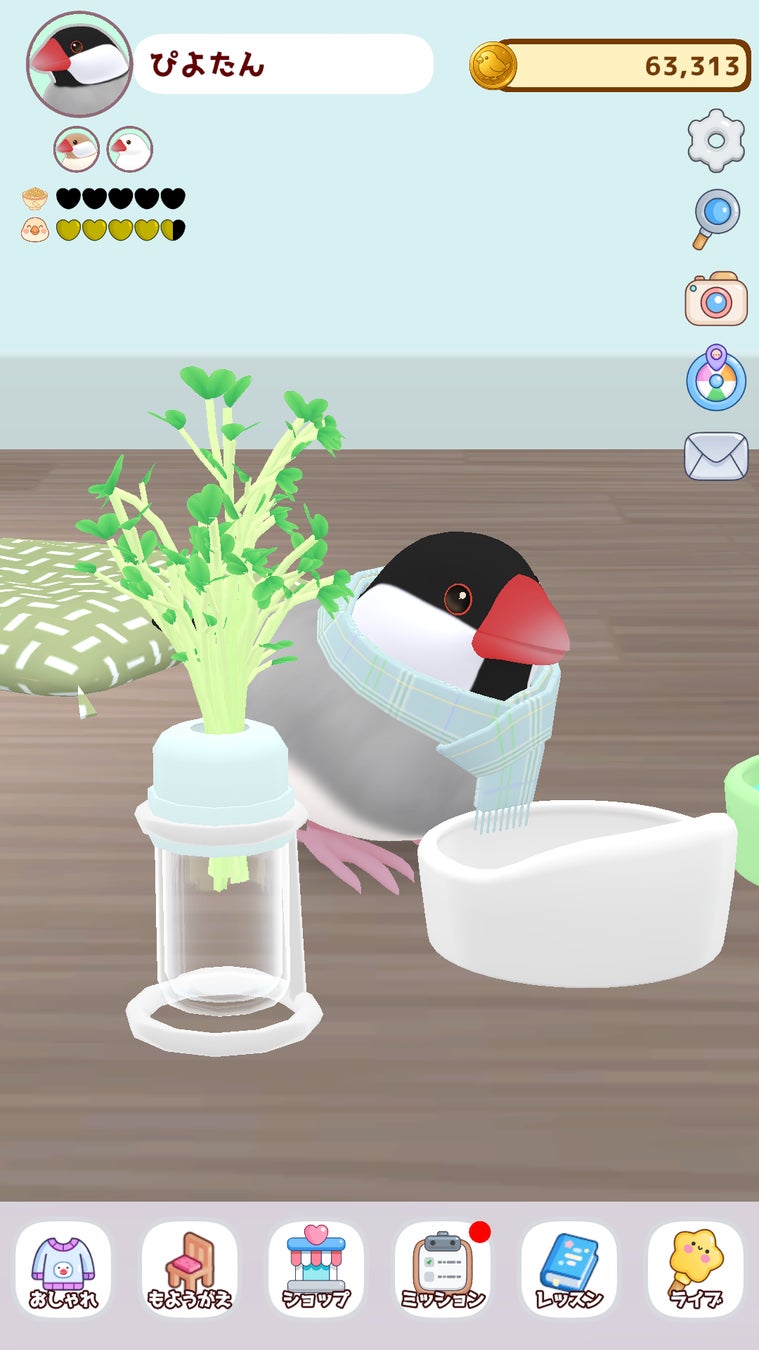
Task: Tap the large ぴよたん profile avatar
Action: point(79,64)
